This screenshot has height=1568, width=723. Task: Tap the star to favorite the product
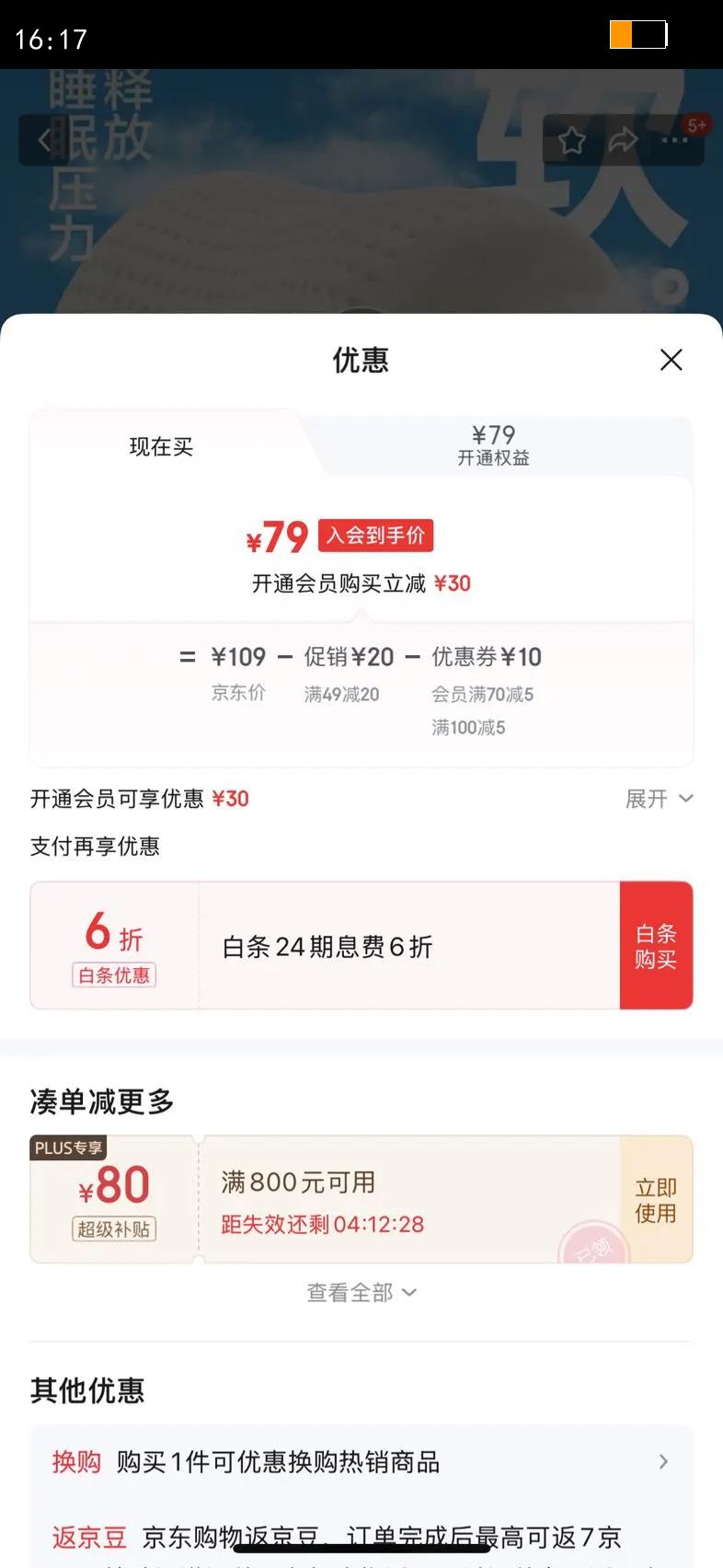pyautogui.click(x=572, y=140)
